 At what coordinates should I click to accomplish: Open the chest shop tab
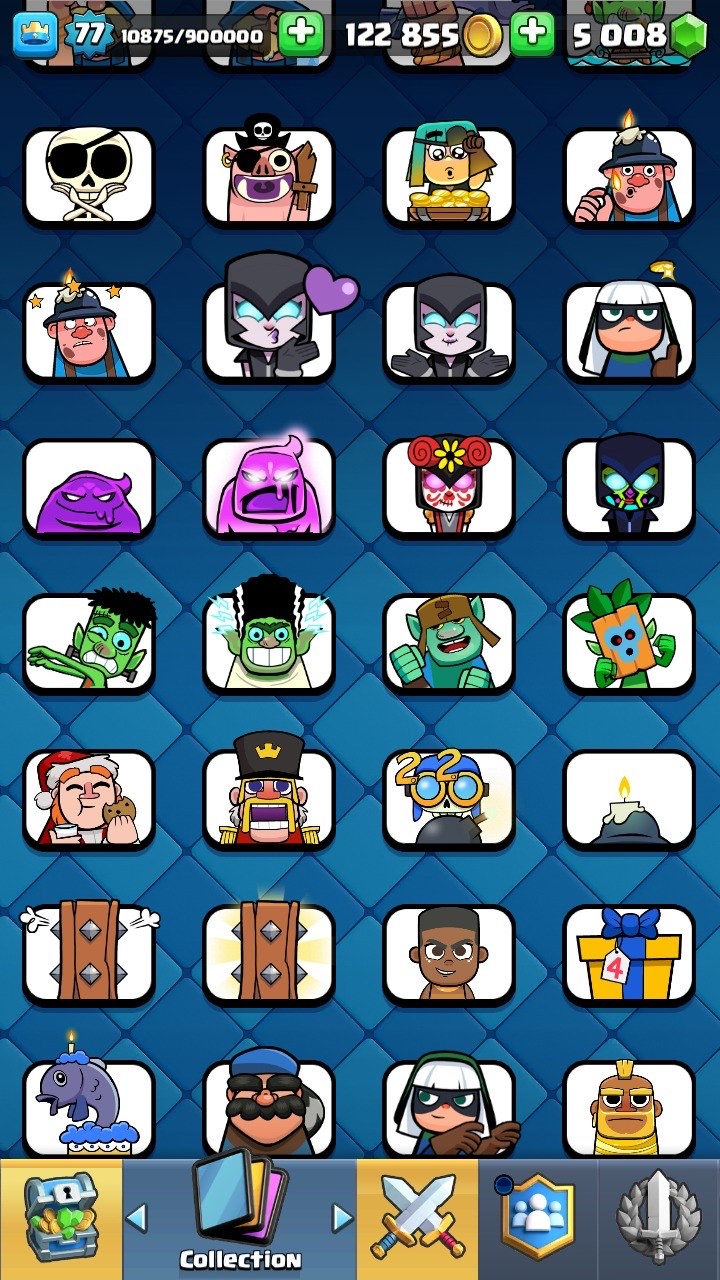[60, 1218]
